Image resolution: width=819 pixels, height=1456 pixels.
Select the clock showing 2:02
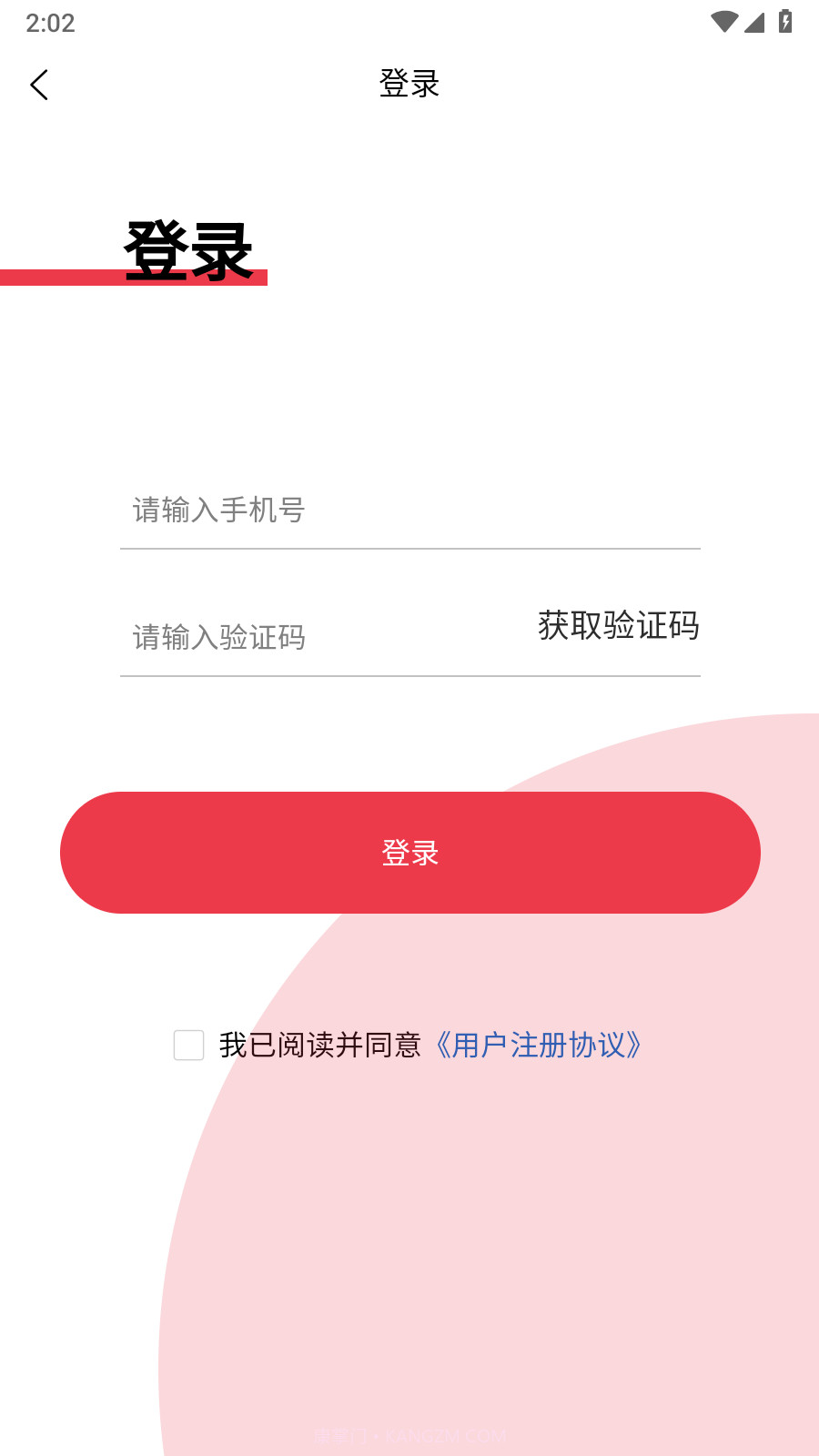(51, 23)
